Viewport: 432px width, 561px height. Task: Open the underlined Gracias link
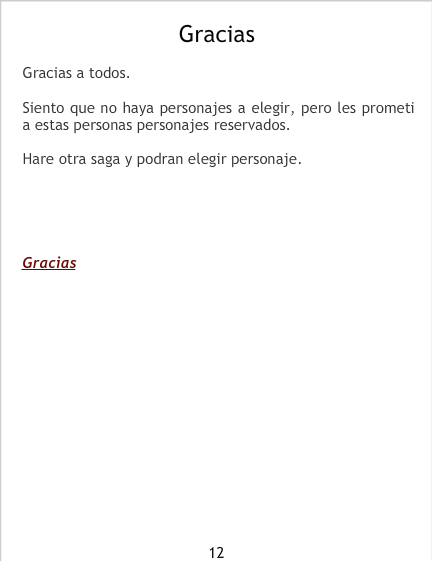[49, 263]
